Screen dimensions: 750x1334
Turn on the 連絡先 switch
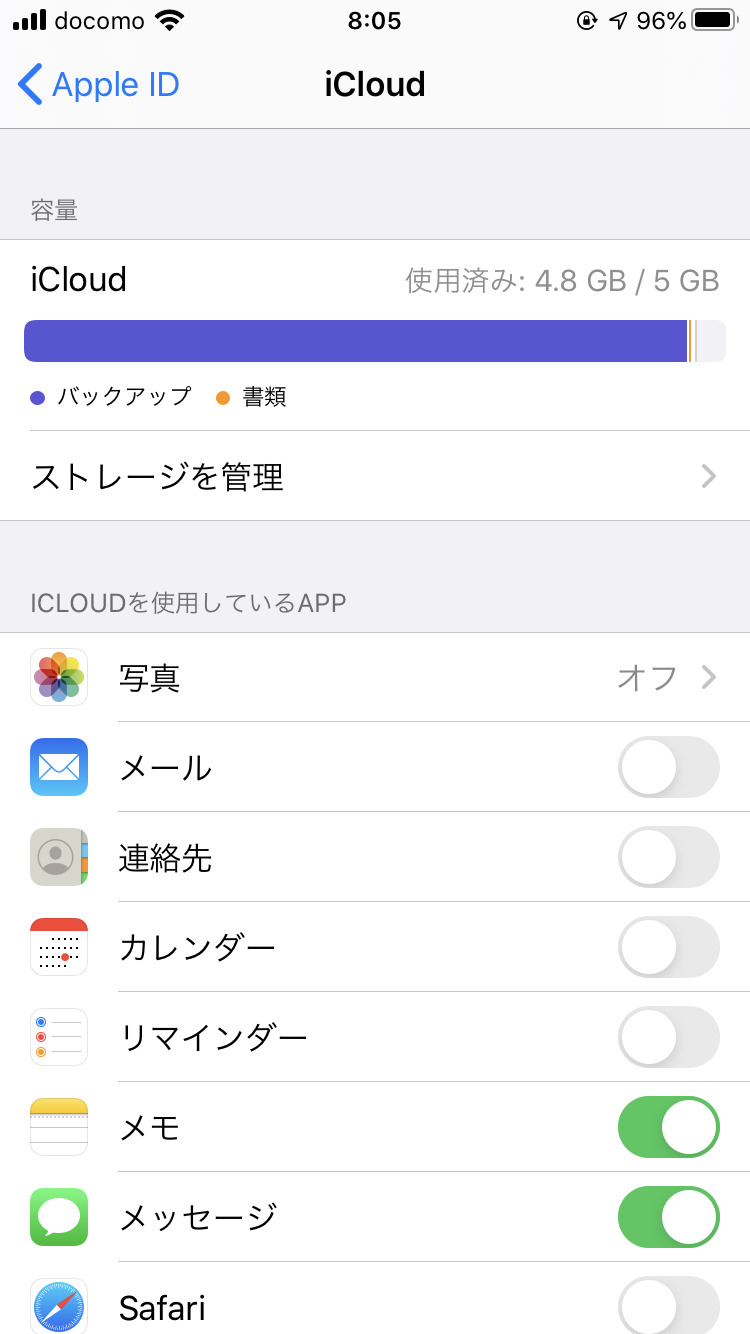668,858
